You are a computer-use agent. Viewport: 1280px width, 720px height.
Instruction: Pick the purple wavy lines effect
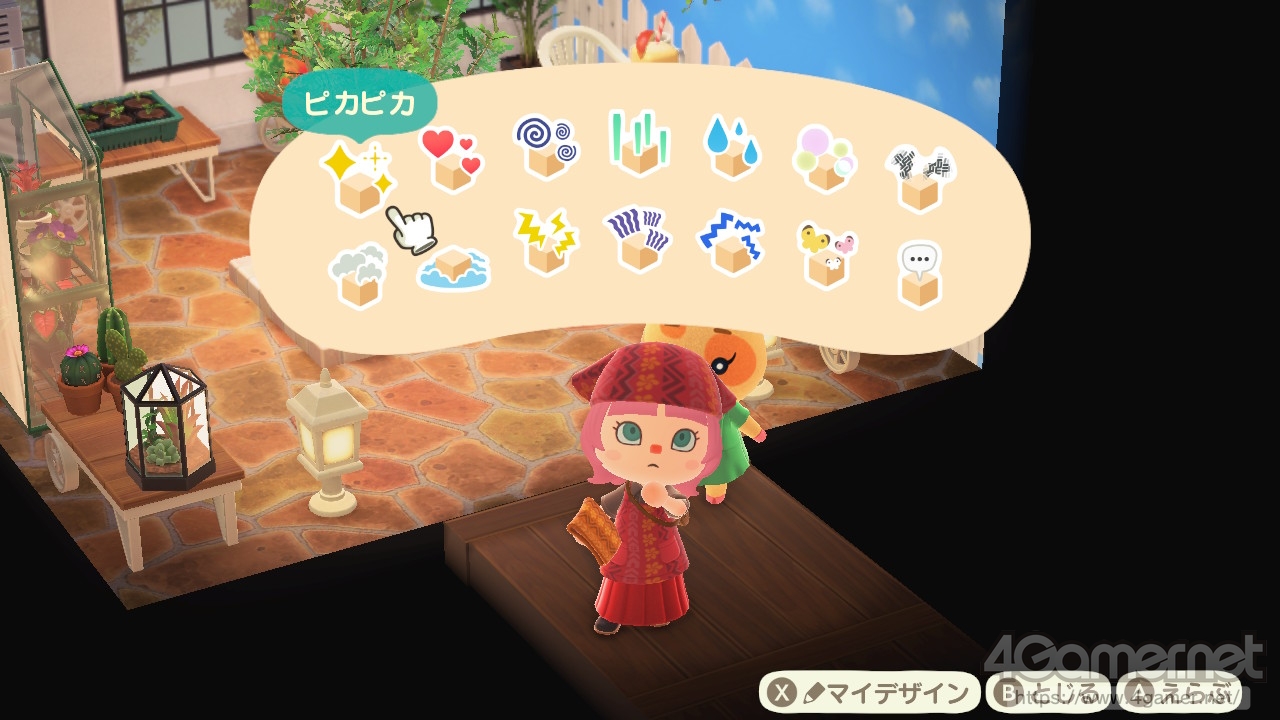[638, 240]
